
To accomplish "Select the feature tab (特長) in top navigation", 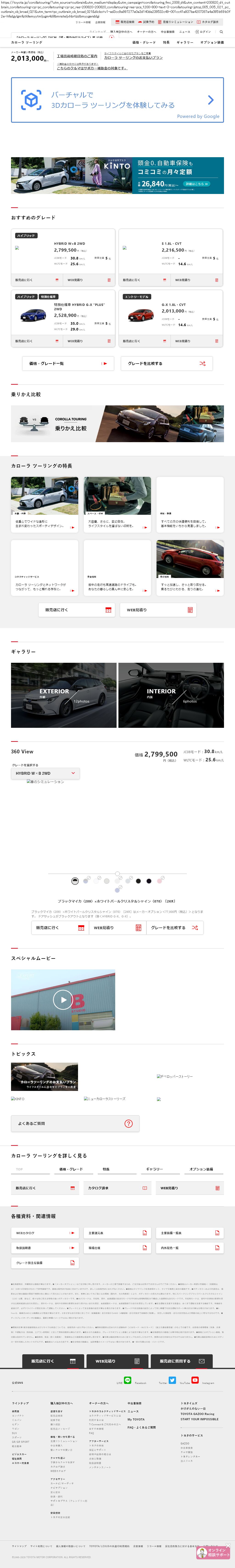I will tap(166, 43).
